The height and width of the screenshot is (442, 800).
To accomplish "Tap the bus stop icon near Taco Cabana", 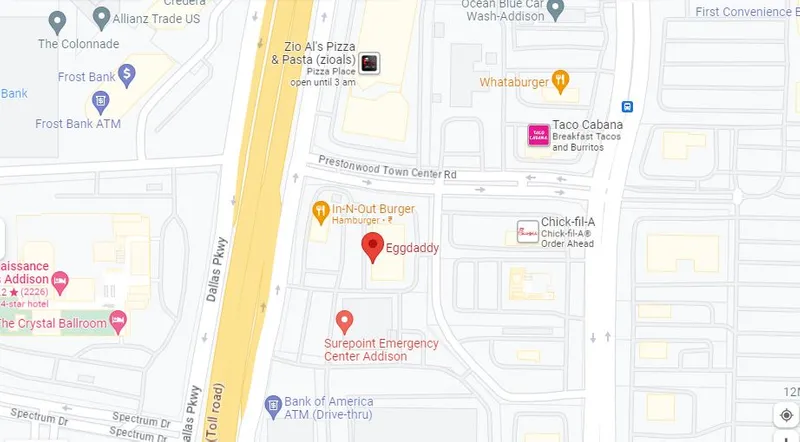I will (x=627, y=106).
